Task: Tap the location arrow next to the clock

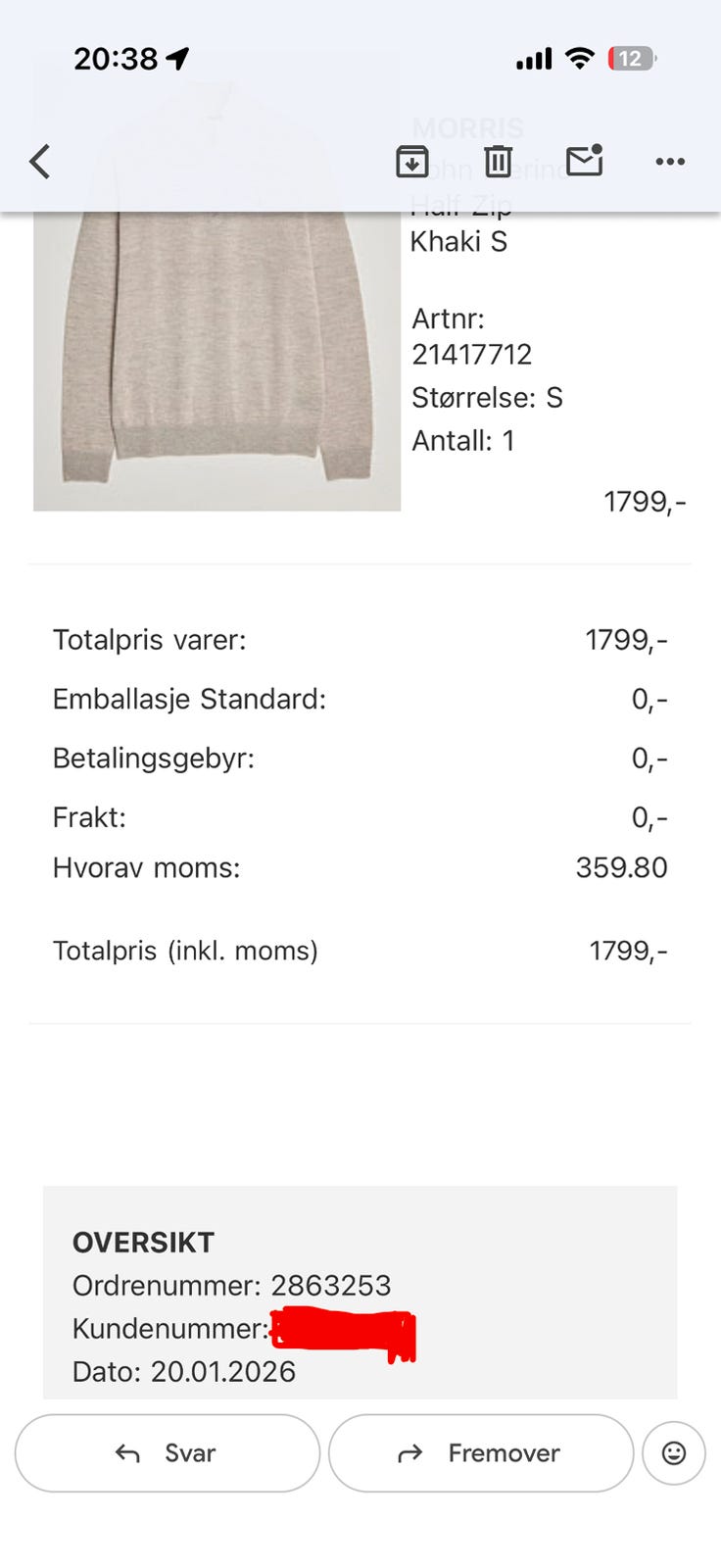Action: [x=176, y=58]
